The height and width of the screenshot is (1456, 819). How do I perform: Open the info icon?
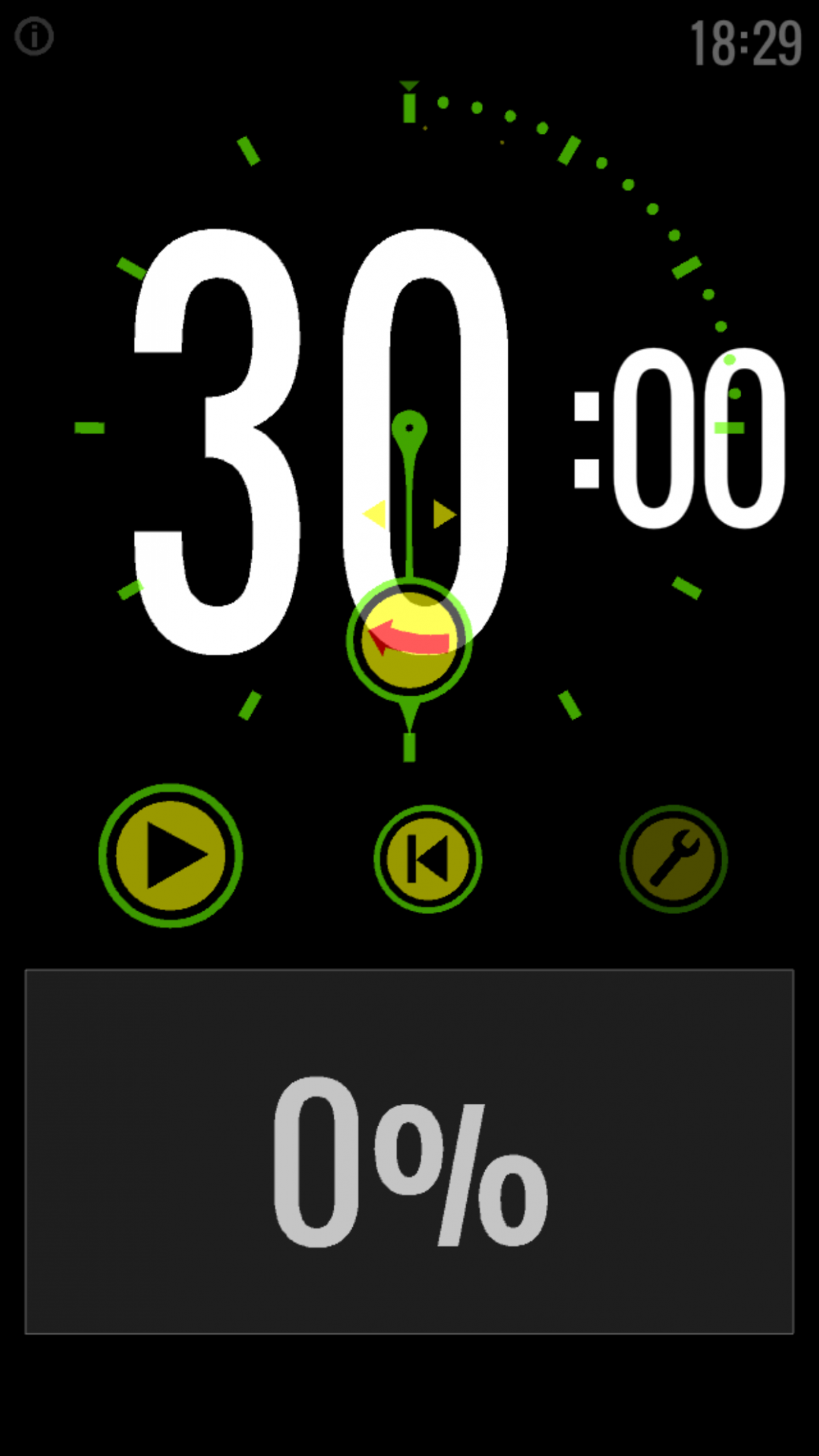(x=34, y=36)
